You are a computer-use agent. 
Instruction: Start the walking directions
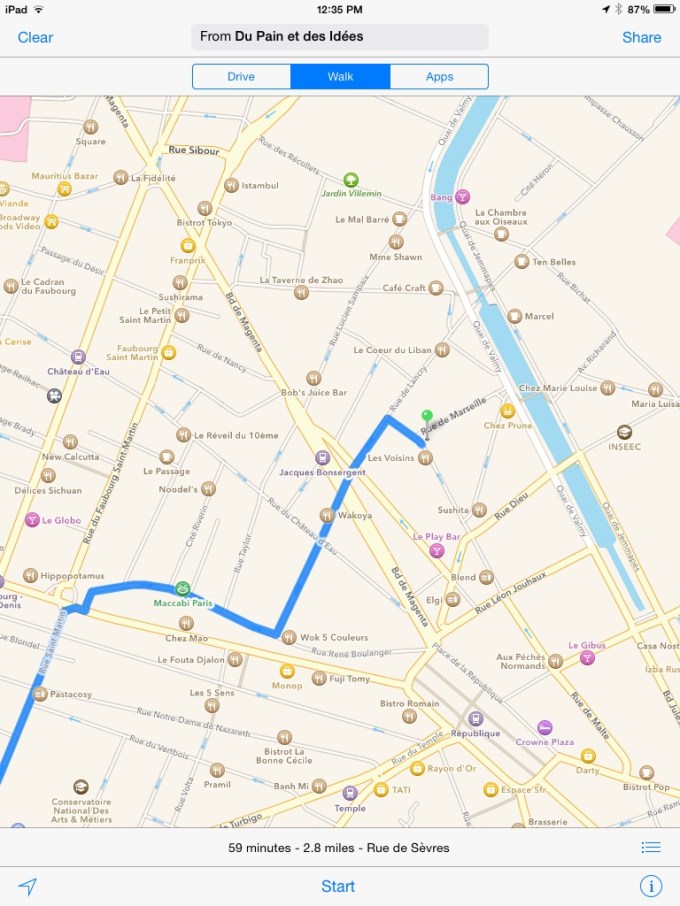pyautogui.click(x=338, y=886)
